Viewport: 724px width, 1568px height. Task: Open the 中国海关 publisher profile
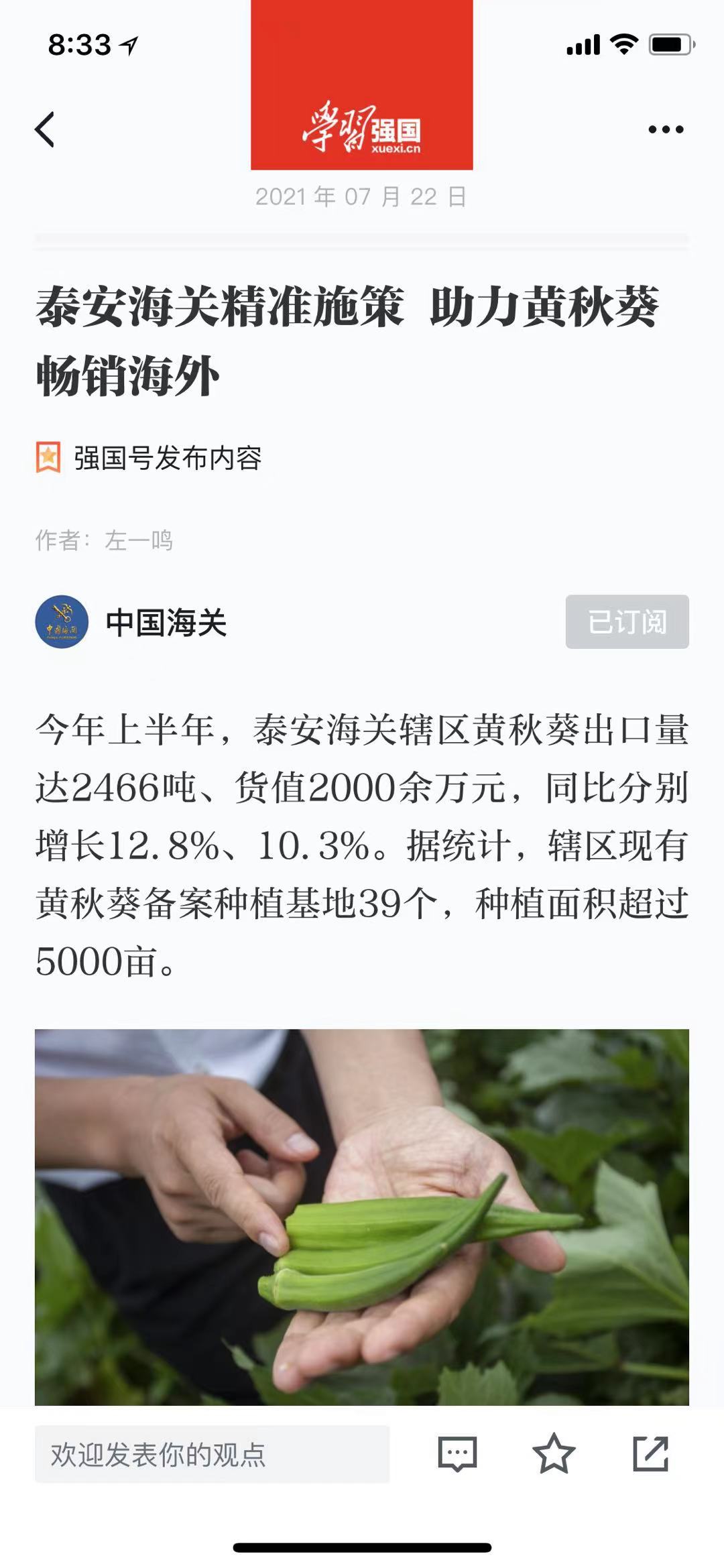pos(131,622)
